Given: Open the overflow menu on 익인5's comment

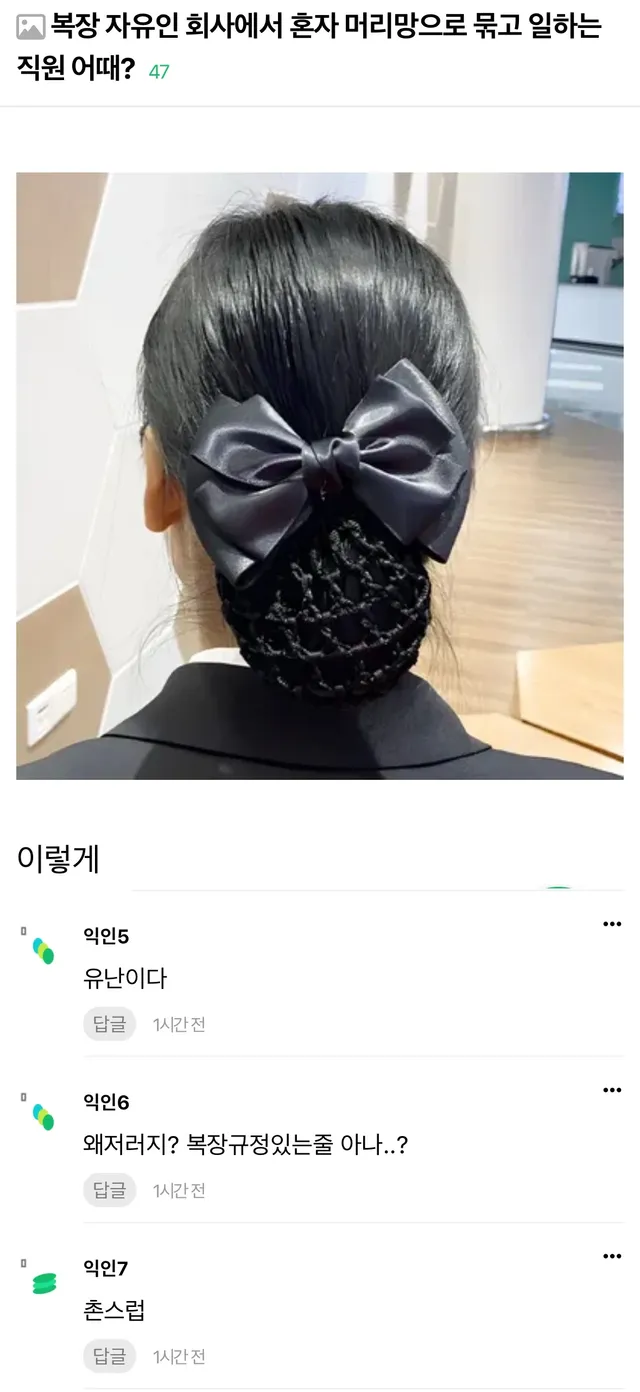Looking at the screenshot, I should tap(612, 924).
